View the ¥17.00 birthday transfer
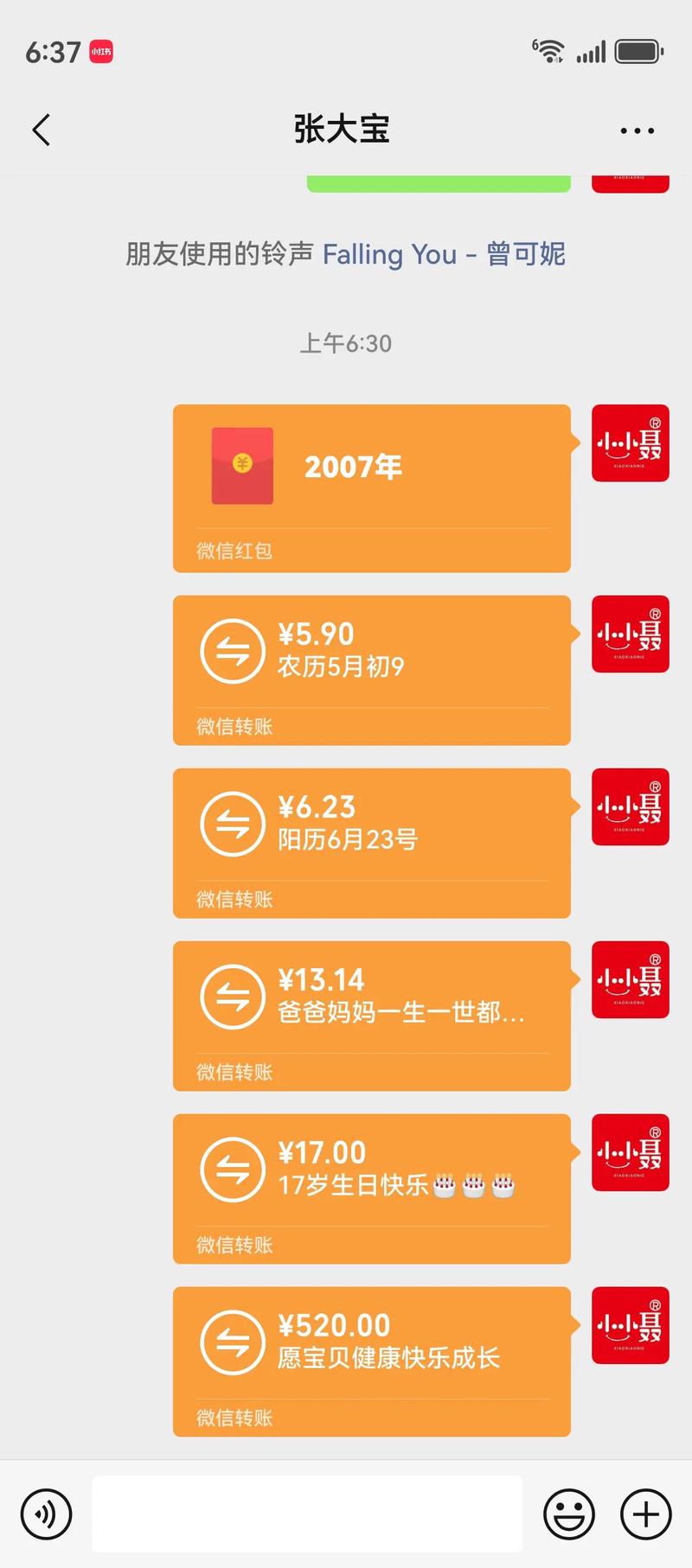The width and height of the screenshot is (692, 1568). coord(372,1189)
